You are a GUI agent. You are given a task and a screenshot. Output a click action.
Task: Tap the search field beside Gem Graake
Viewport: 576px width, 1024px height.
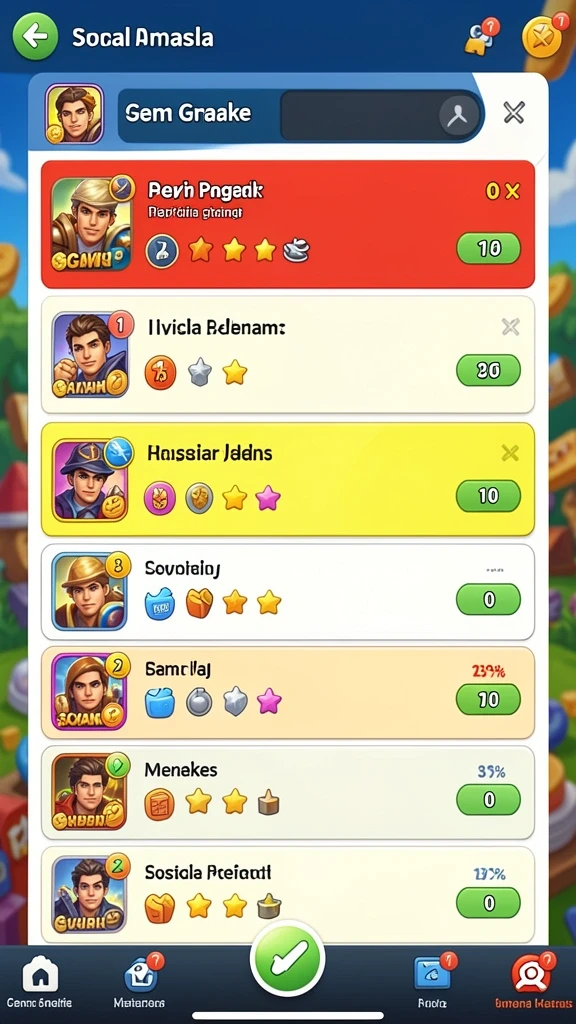(382, 115)
